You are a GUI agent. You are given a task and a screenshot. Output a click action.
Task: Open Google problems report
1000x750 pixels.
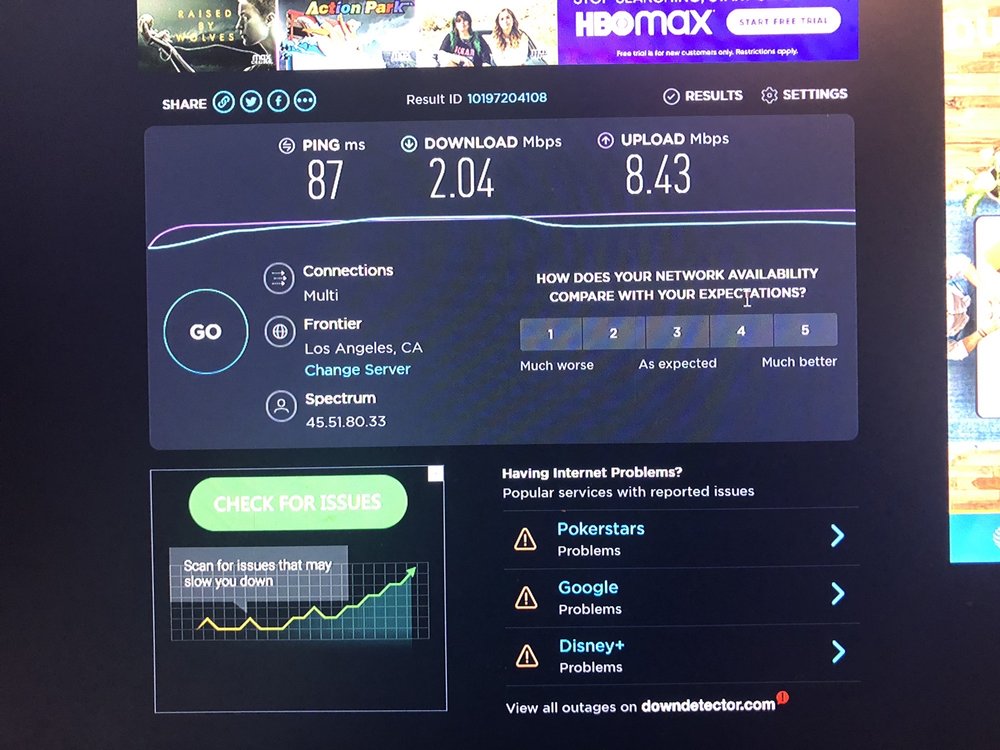681,596
